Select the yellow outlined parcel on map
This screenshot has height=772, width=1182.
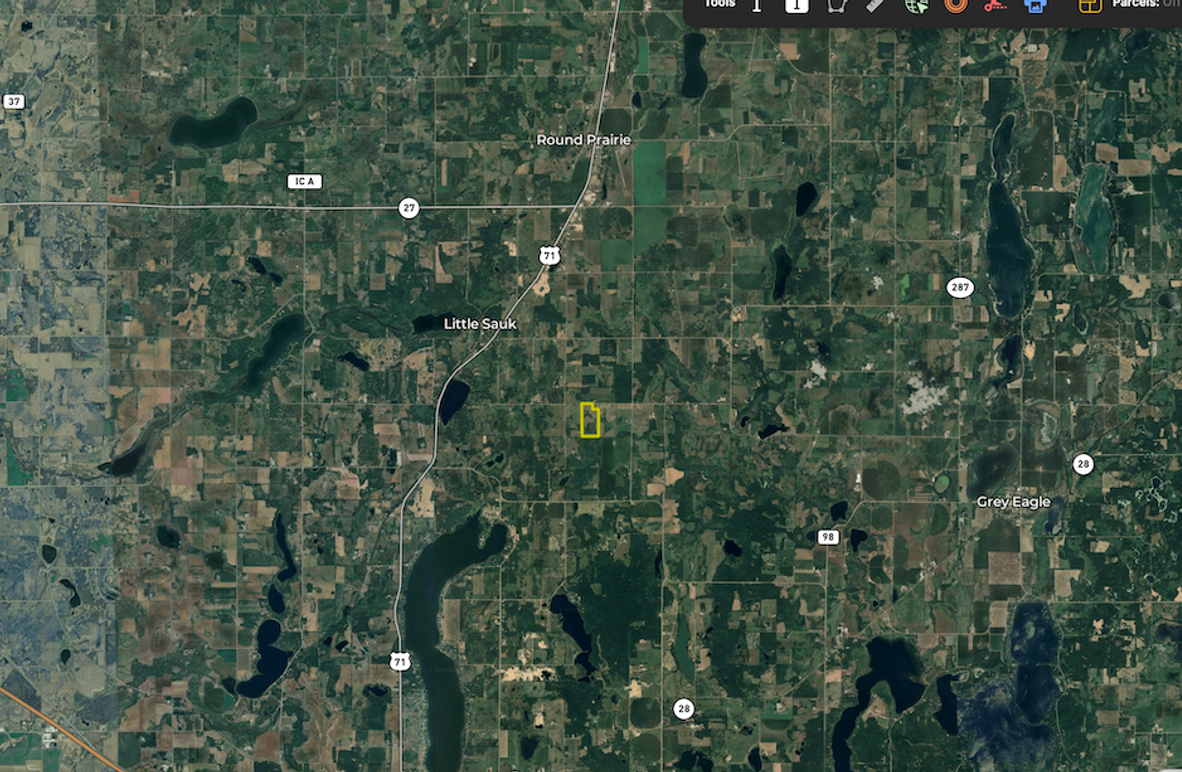590,420
